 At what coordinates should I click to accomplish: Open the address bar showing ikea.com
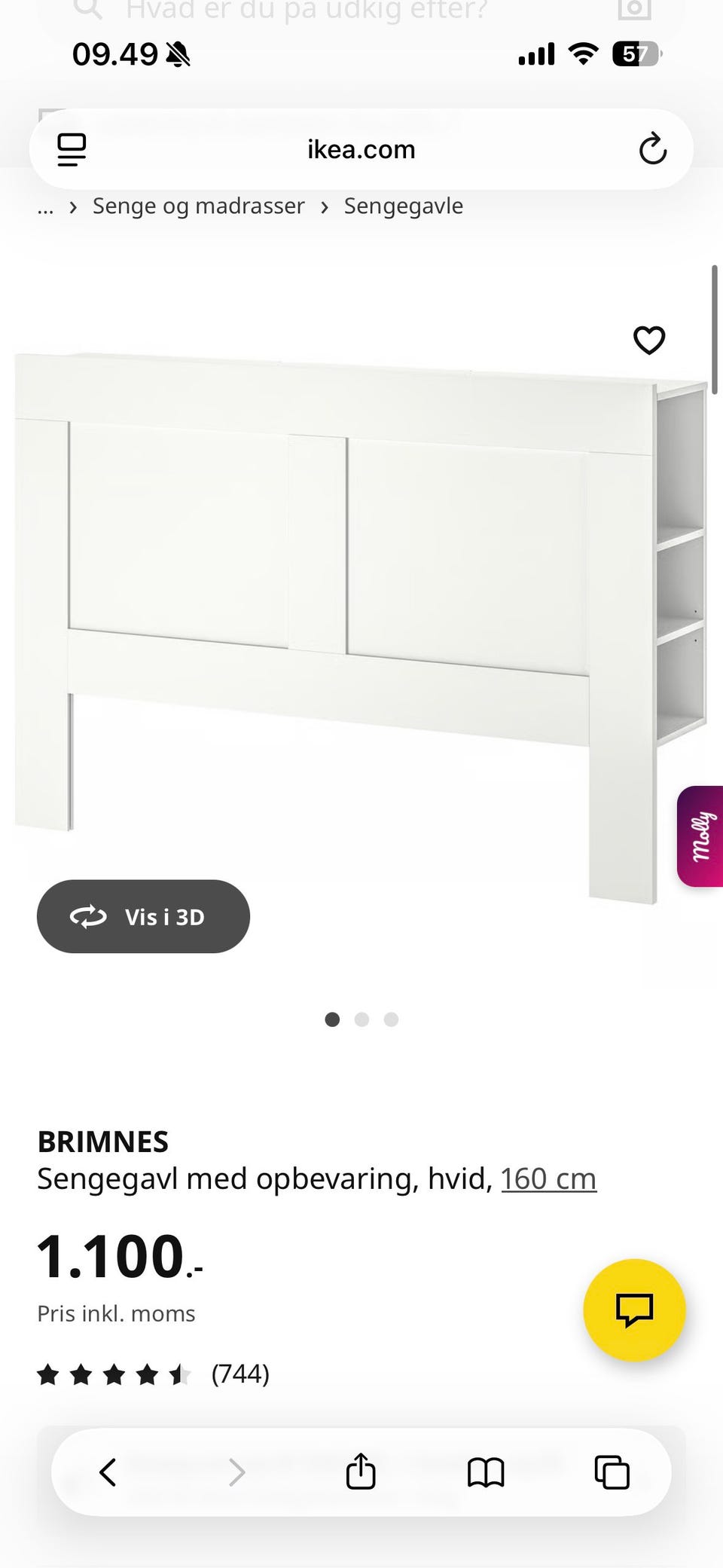(361, 148)
